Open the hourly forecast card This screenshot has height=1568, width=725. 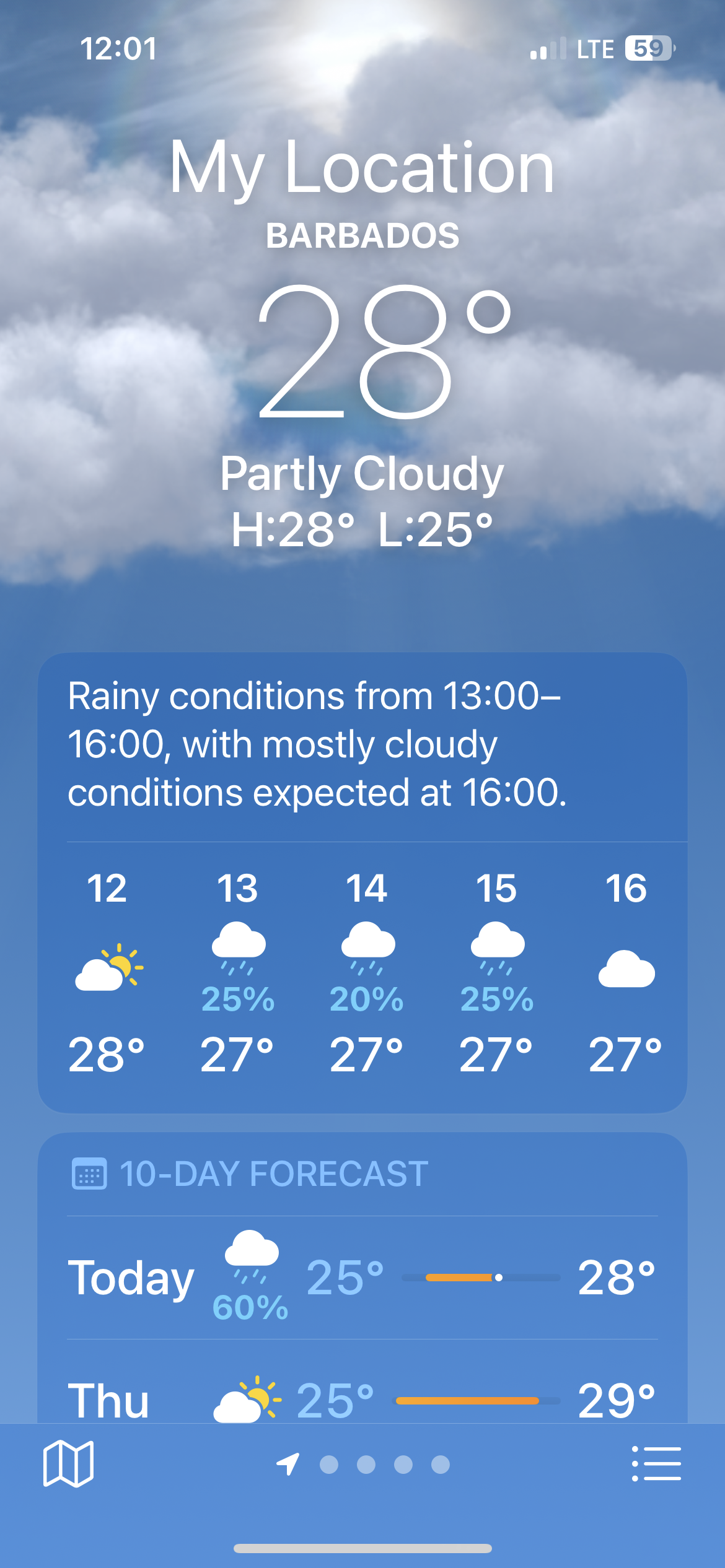[x=362, y=972]
